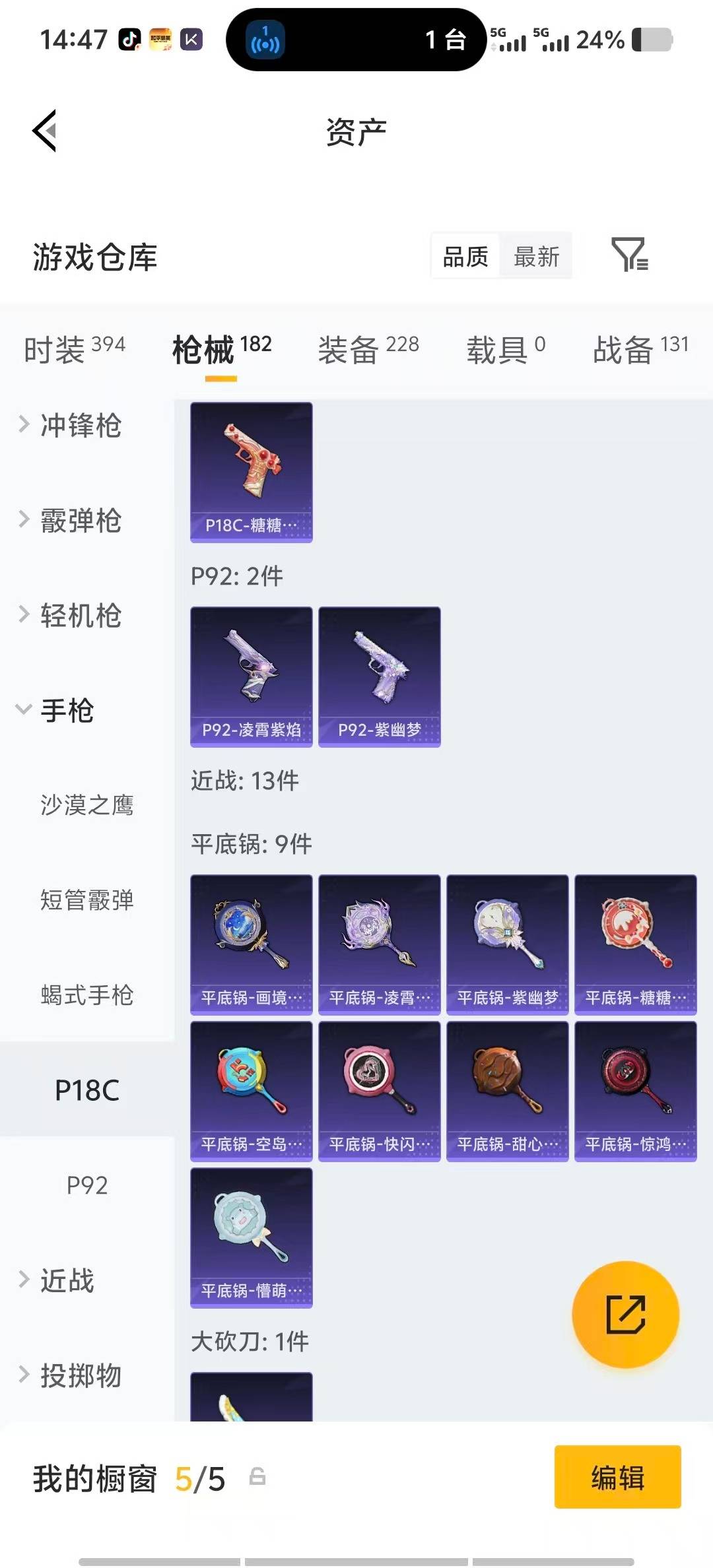Expand the 投掷物 category
This screenshot has width=713, height=1568.
point(82,1376)
